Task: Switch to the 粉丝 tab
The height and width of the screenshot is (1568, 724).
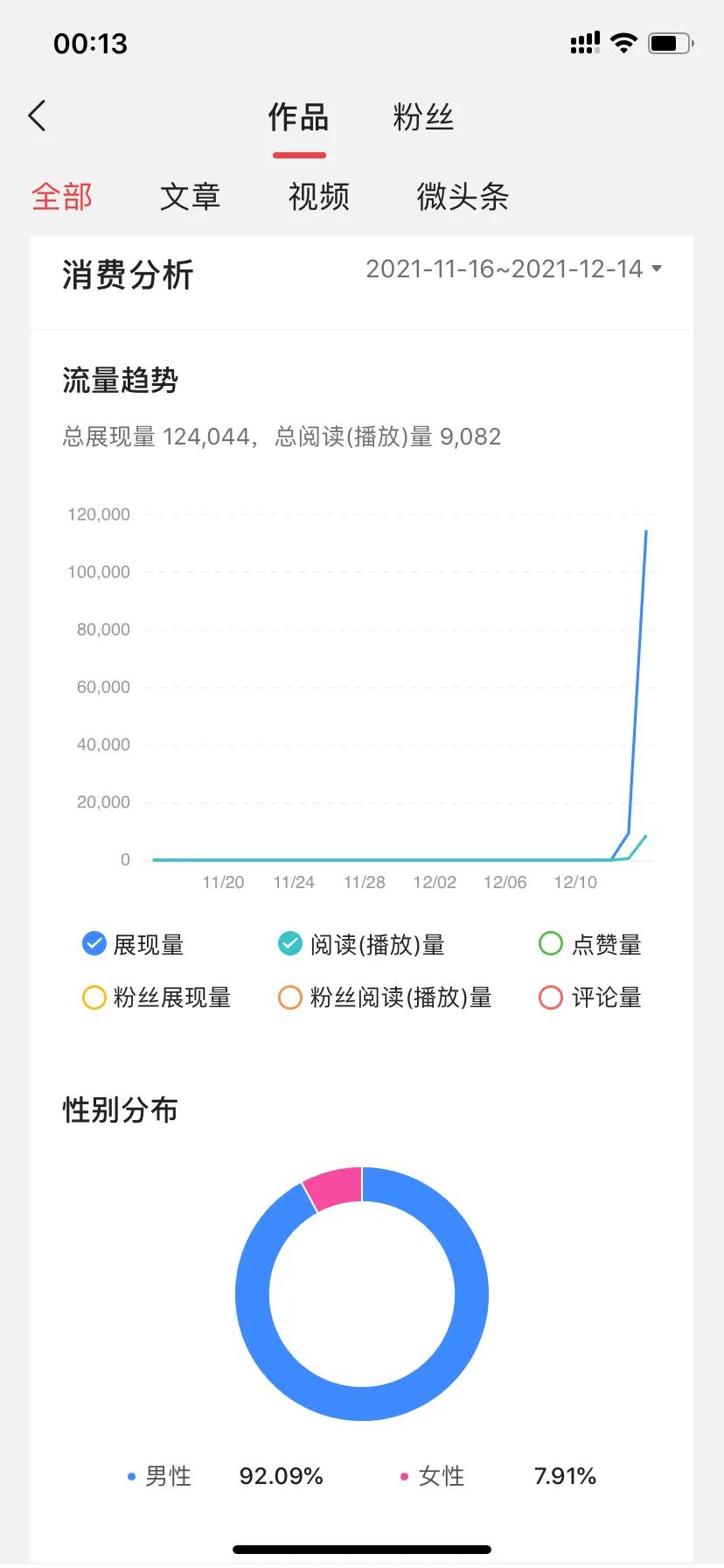Action: pyautogui.click(x=423, y=117)
